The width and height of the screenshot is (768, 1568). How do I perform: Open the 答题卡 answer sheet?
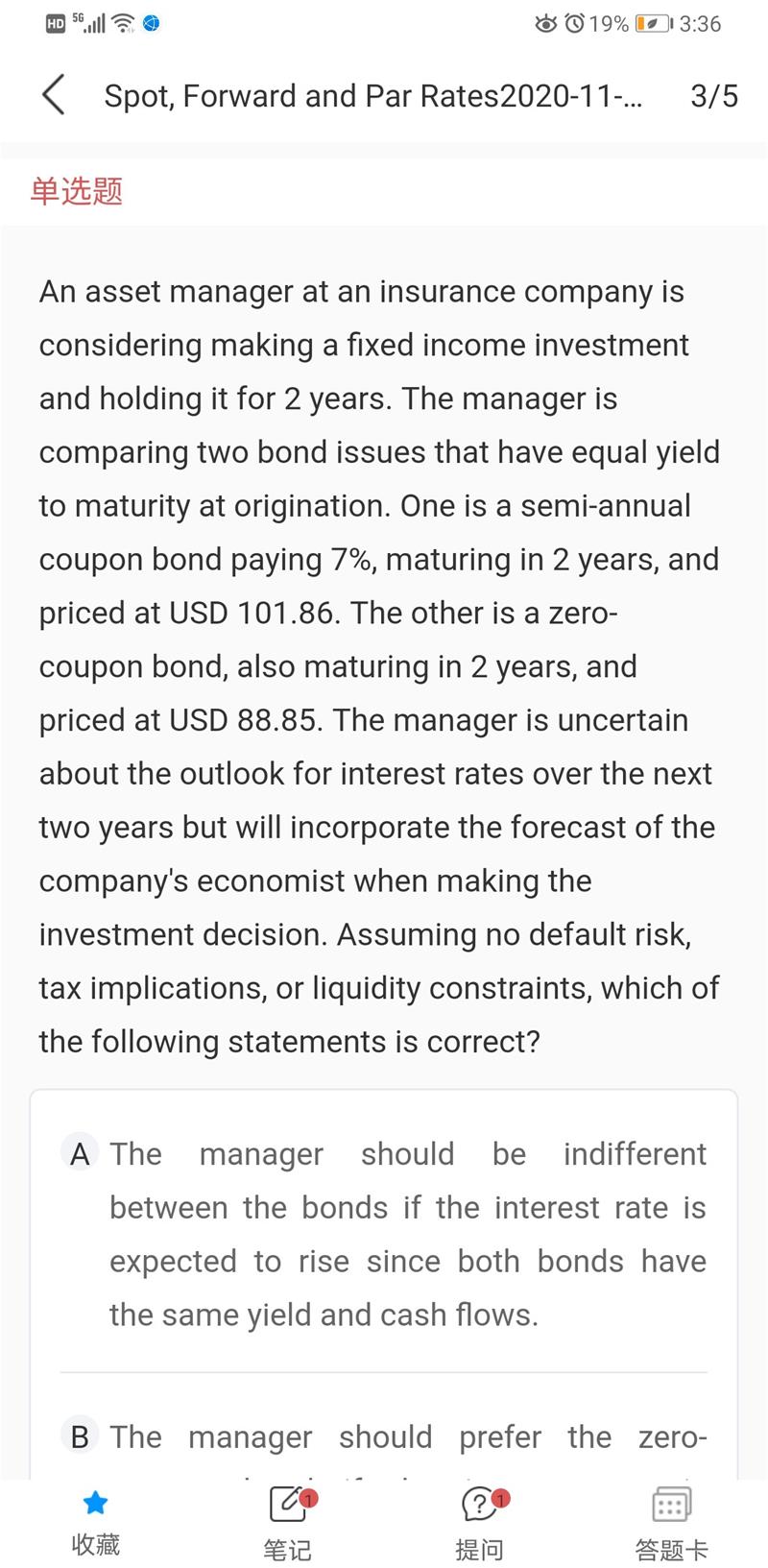[671, 1523]
